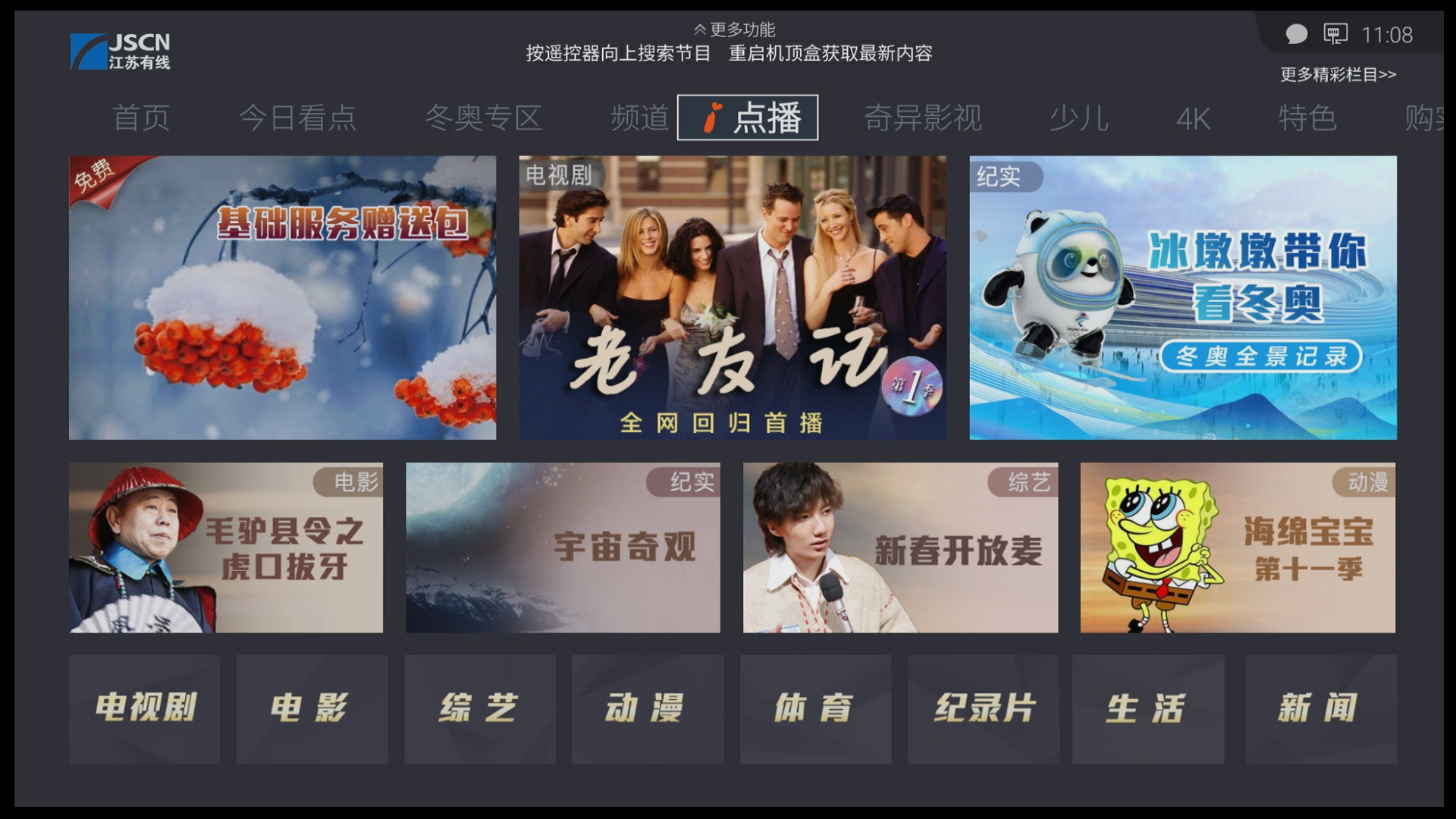Open the 新闻 category tile
Viewport: 1456px width, 819px height.
[x=1320, y=709]
